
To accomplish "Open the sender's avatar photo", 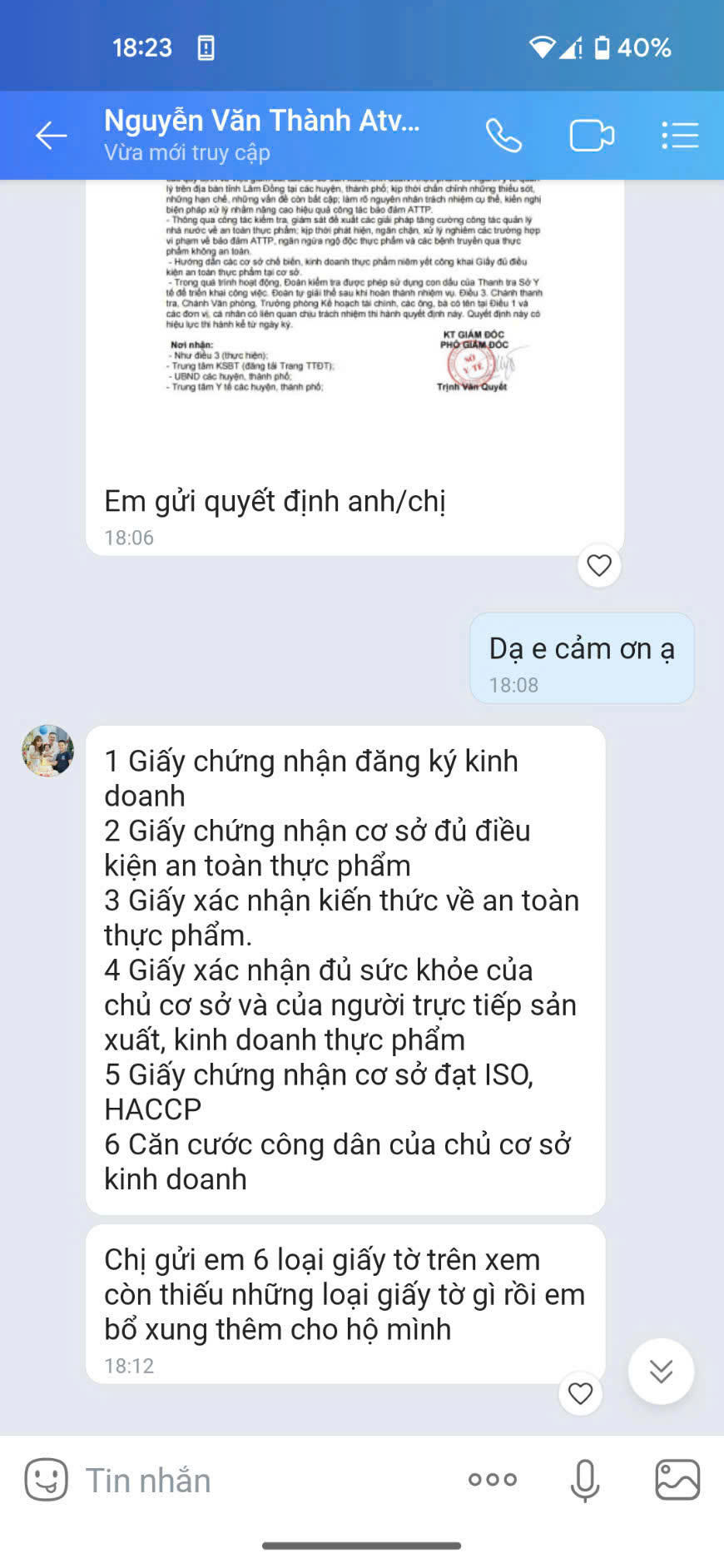I will (47, 751).
